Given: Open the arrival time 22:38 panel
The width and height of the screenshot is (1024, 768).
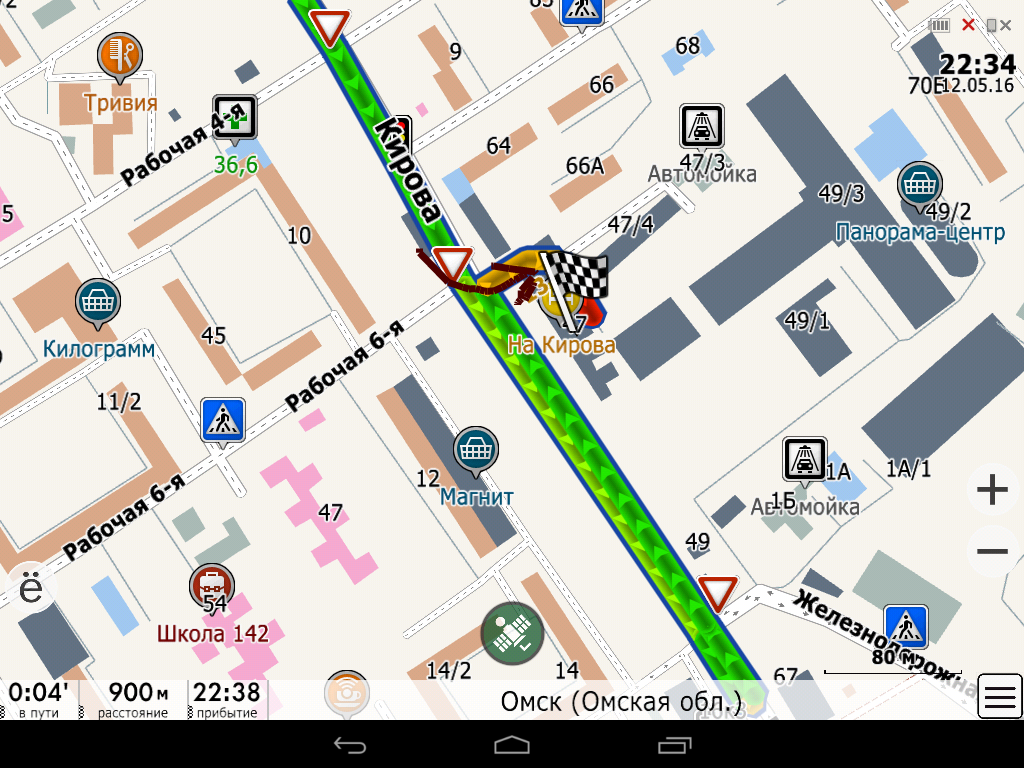Looking at the screenshot, I should tap(226, 699).
